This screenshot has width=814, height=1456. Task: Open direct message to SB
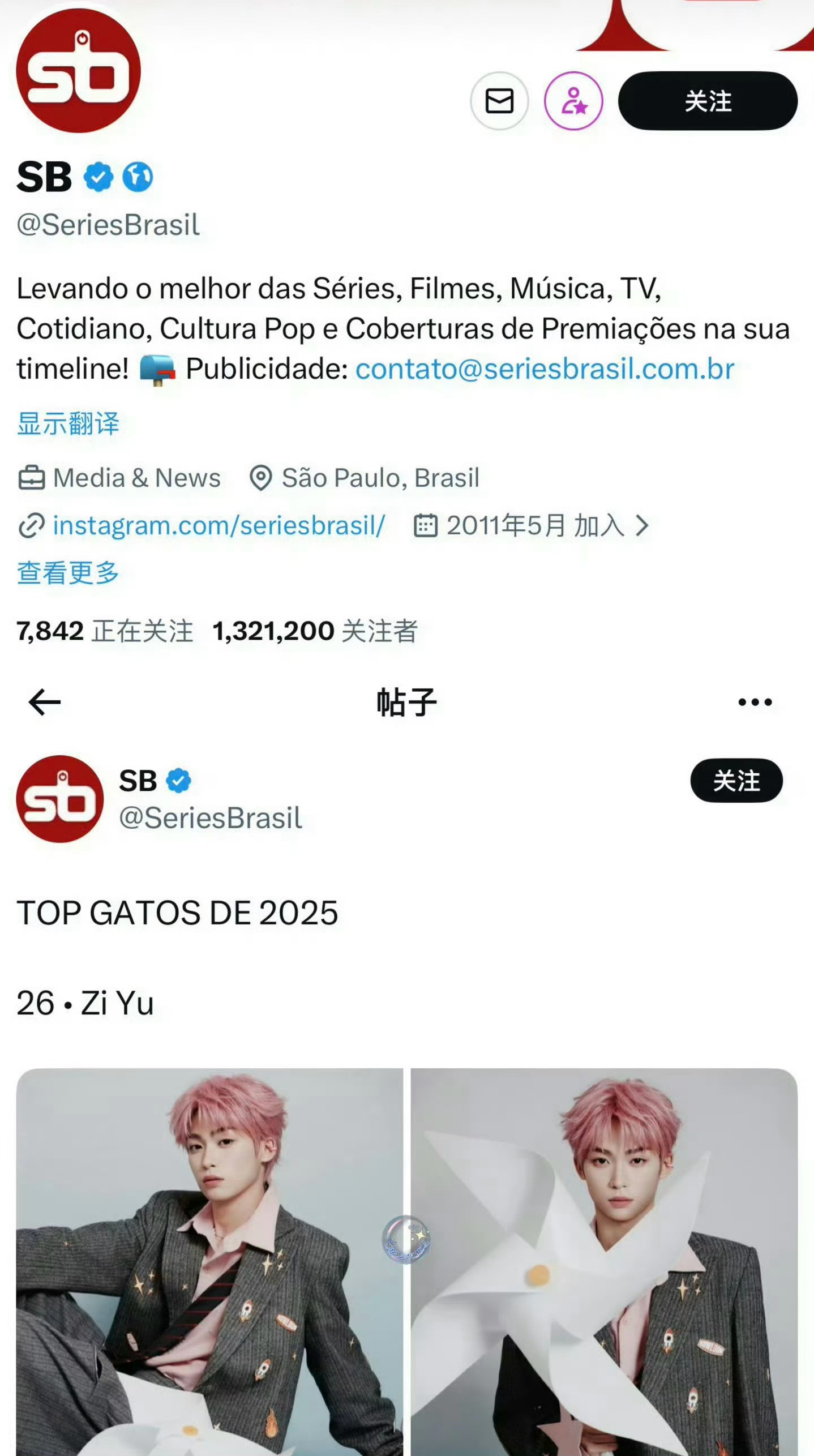500,101
